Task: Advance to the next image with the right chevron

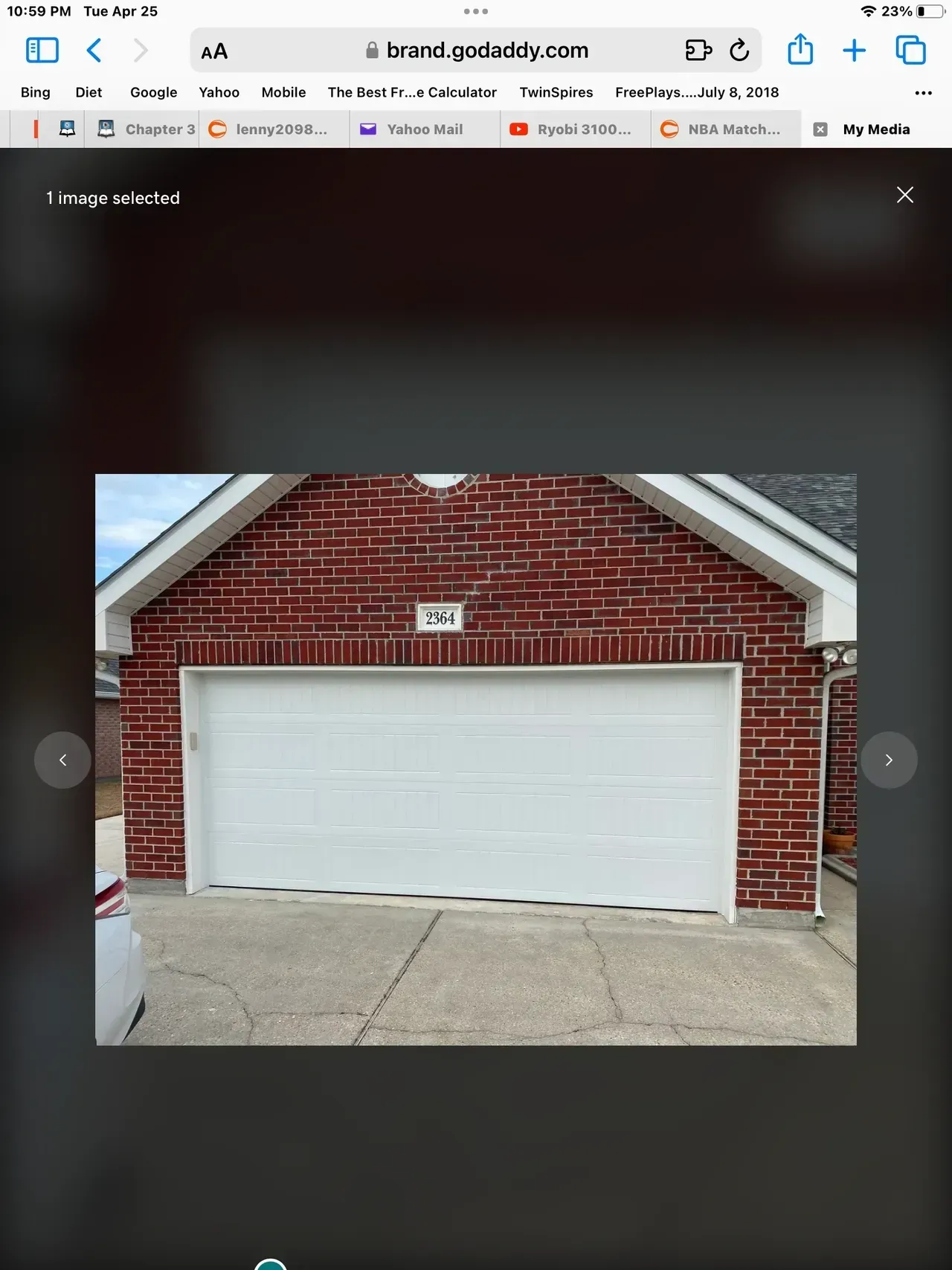Action: (x=890, y=760)
